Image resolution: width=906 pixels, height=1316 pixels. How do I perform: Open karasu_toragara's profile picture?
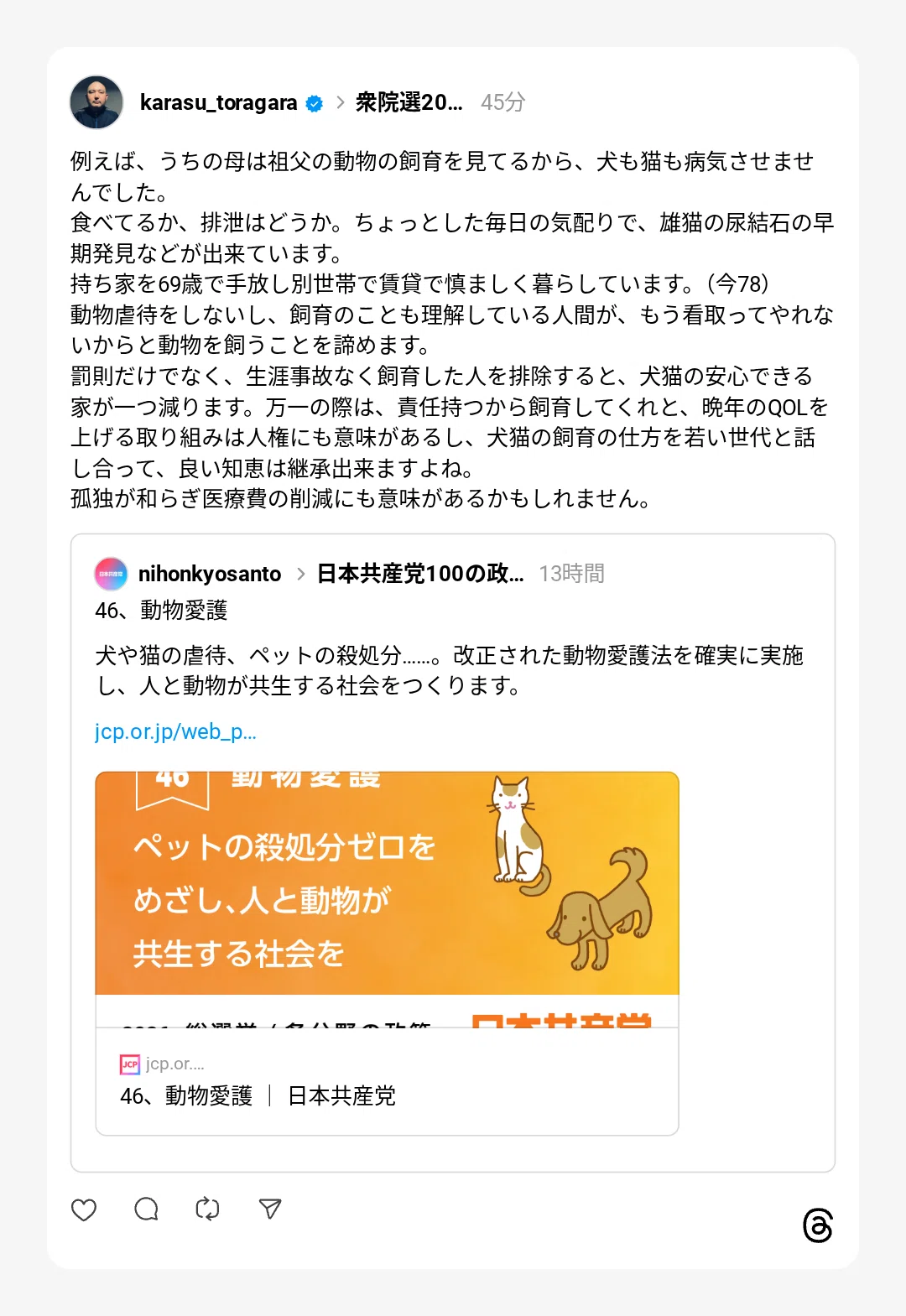(96, 102)
